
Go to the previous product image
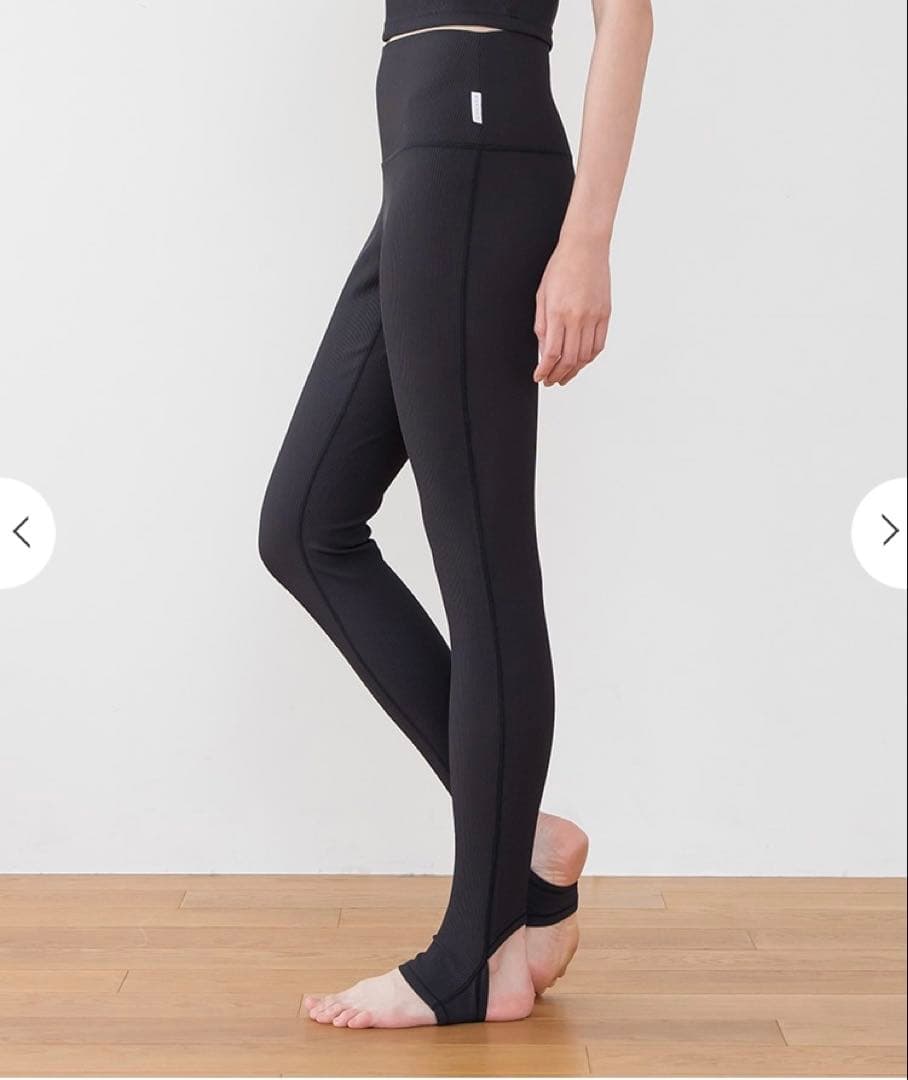22,532
